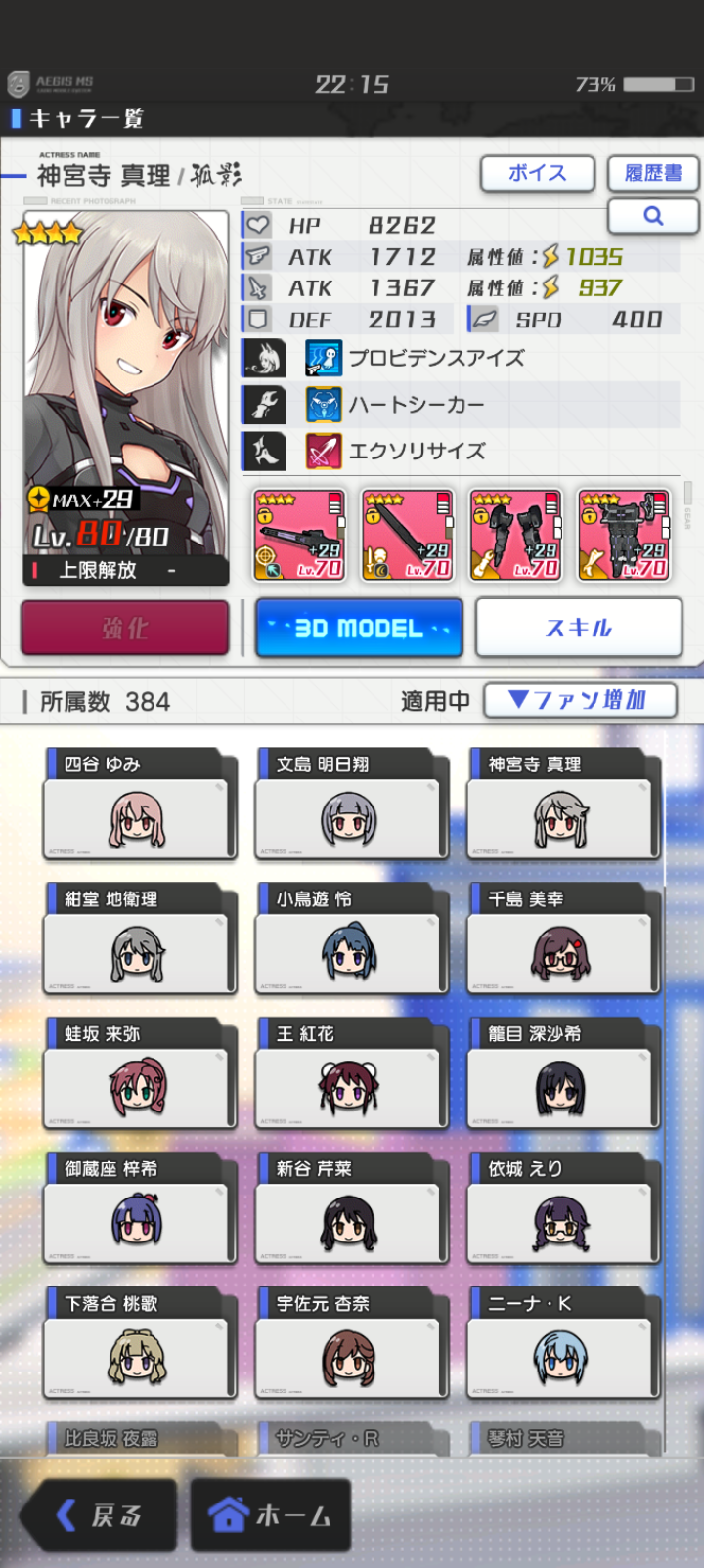Tap the ボイス voice button
Viewport: 704px width, 1568px height.
click(537, 173)
